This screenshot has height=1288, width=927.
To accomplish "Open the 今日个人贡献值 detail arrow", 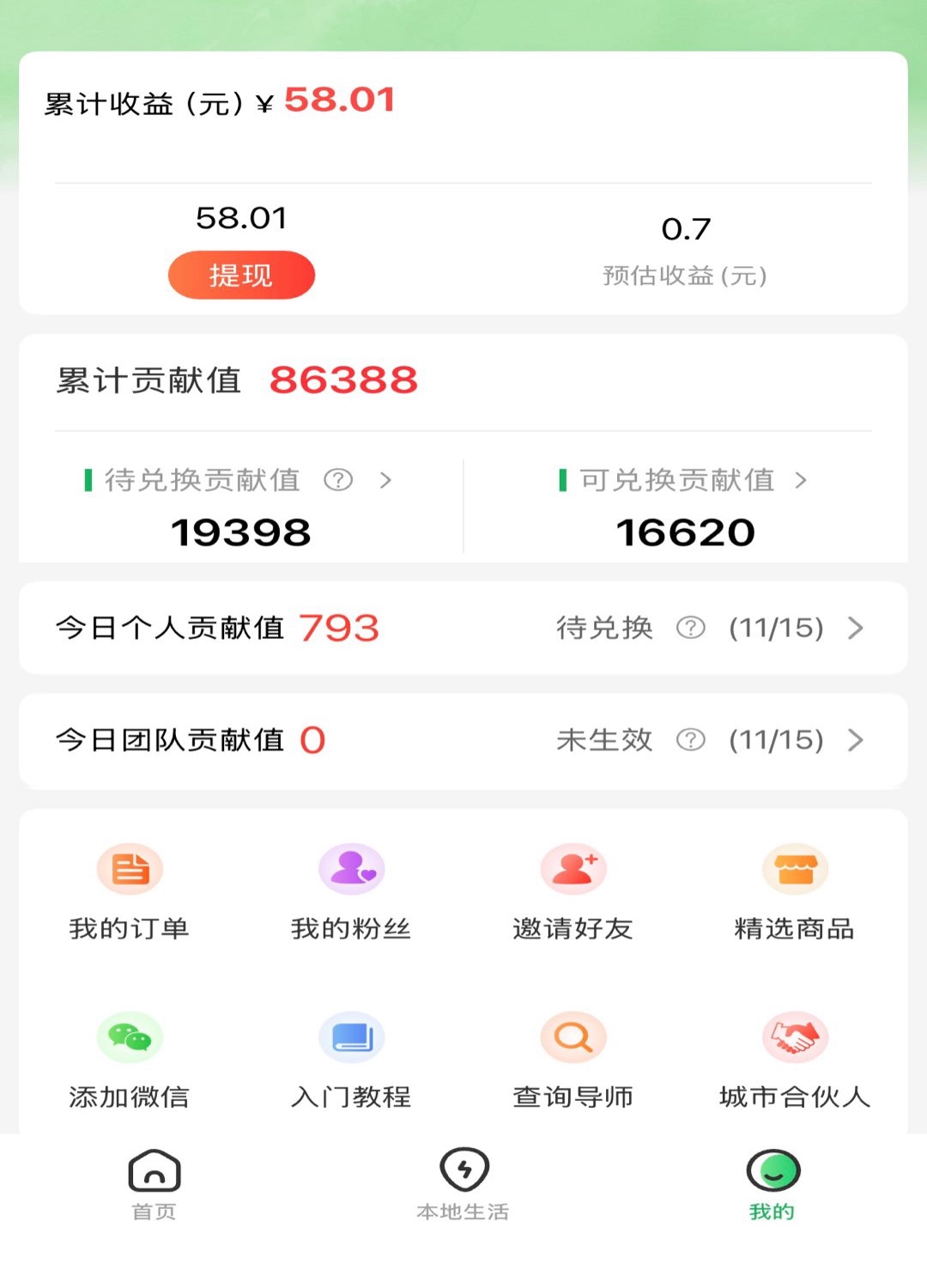I will click(x=855, y=629).
